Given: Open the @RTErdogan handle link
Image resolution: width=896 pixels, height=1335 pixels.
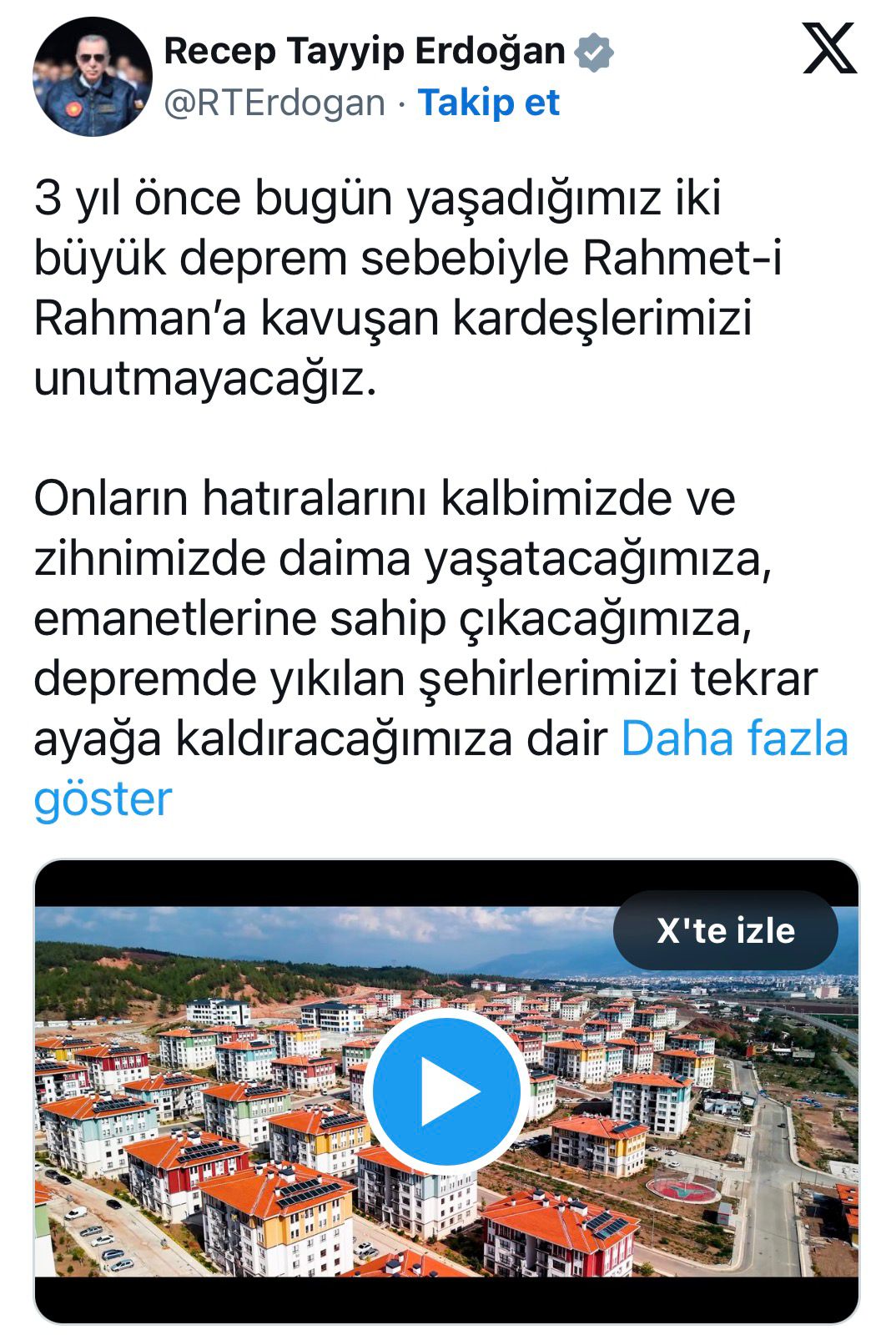Looking at the screenshot, I should point(274,103).
